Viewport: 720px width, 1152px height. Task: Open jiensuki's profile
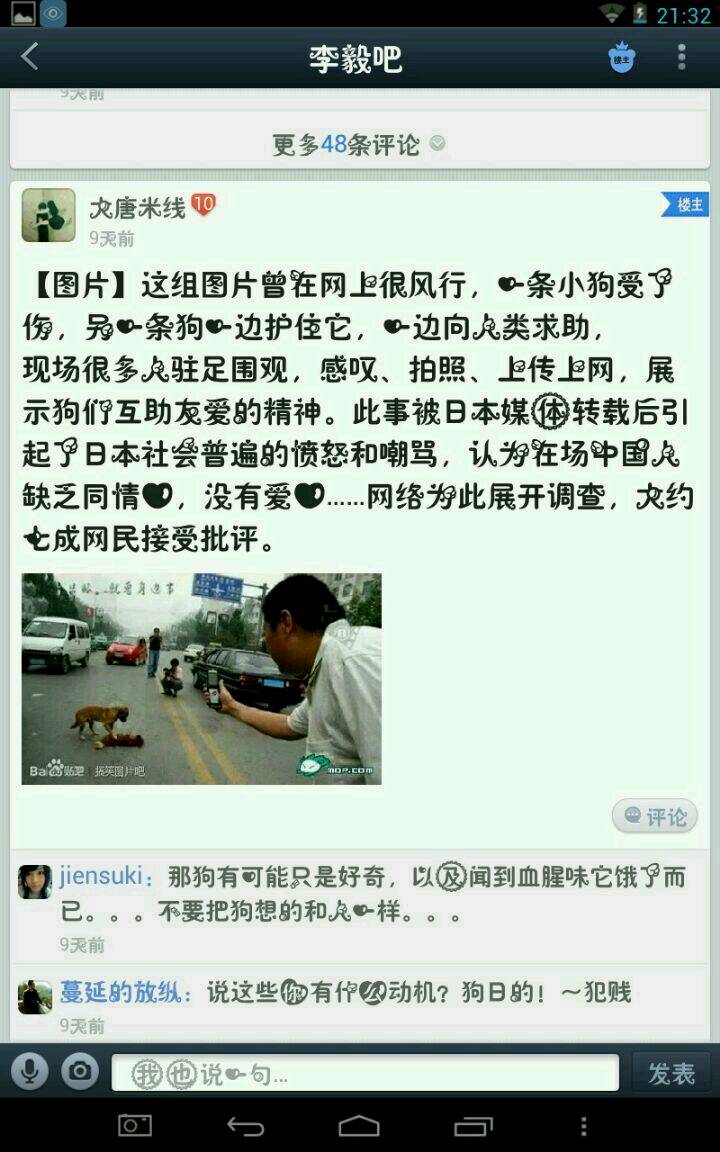(35, 881)
